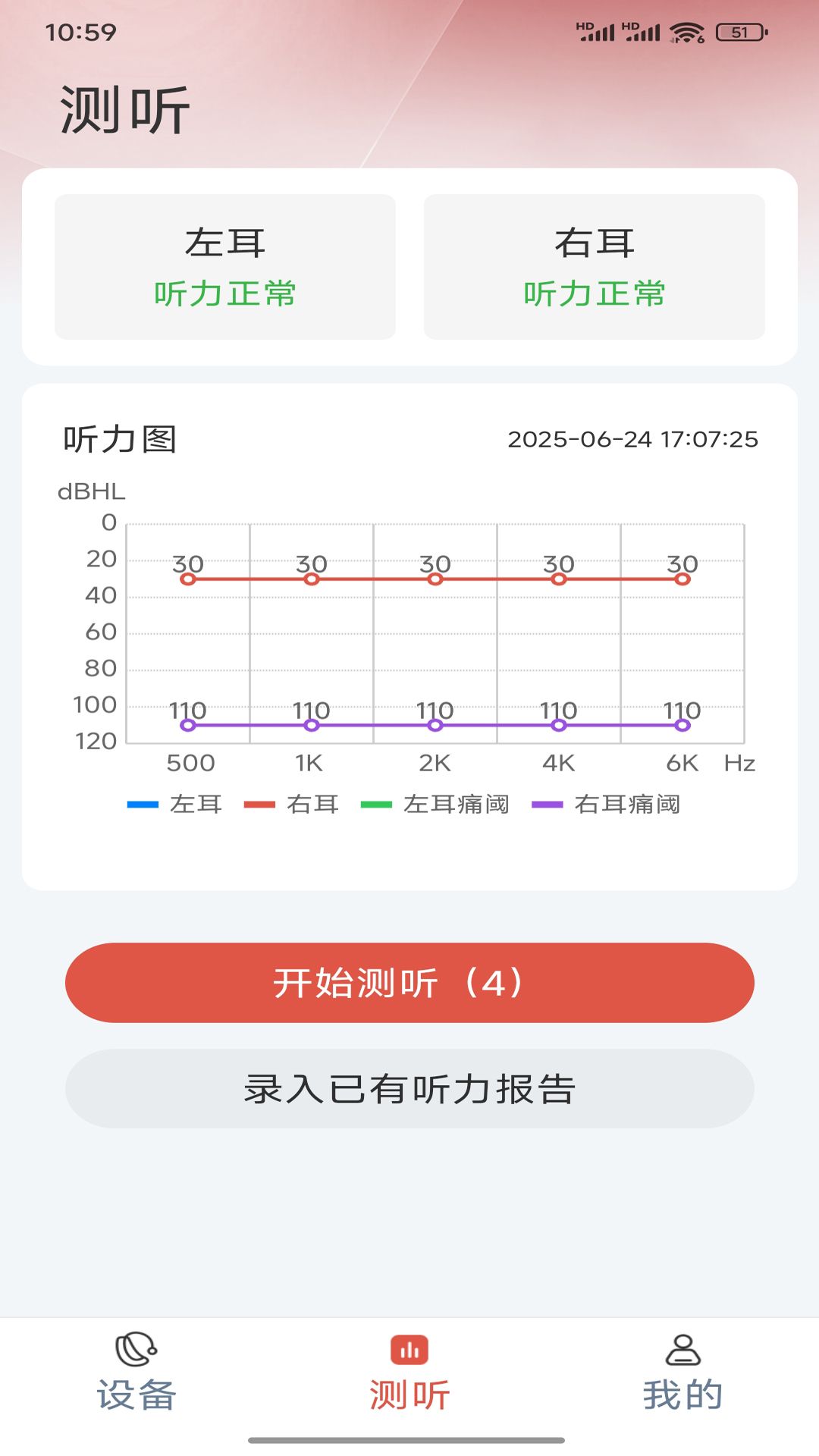Tap the timestamp 2025-06-24 17:07:25

634,438
